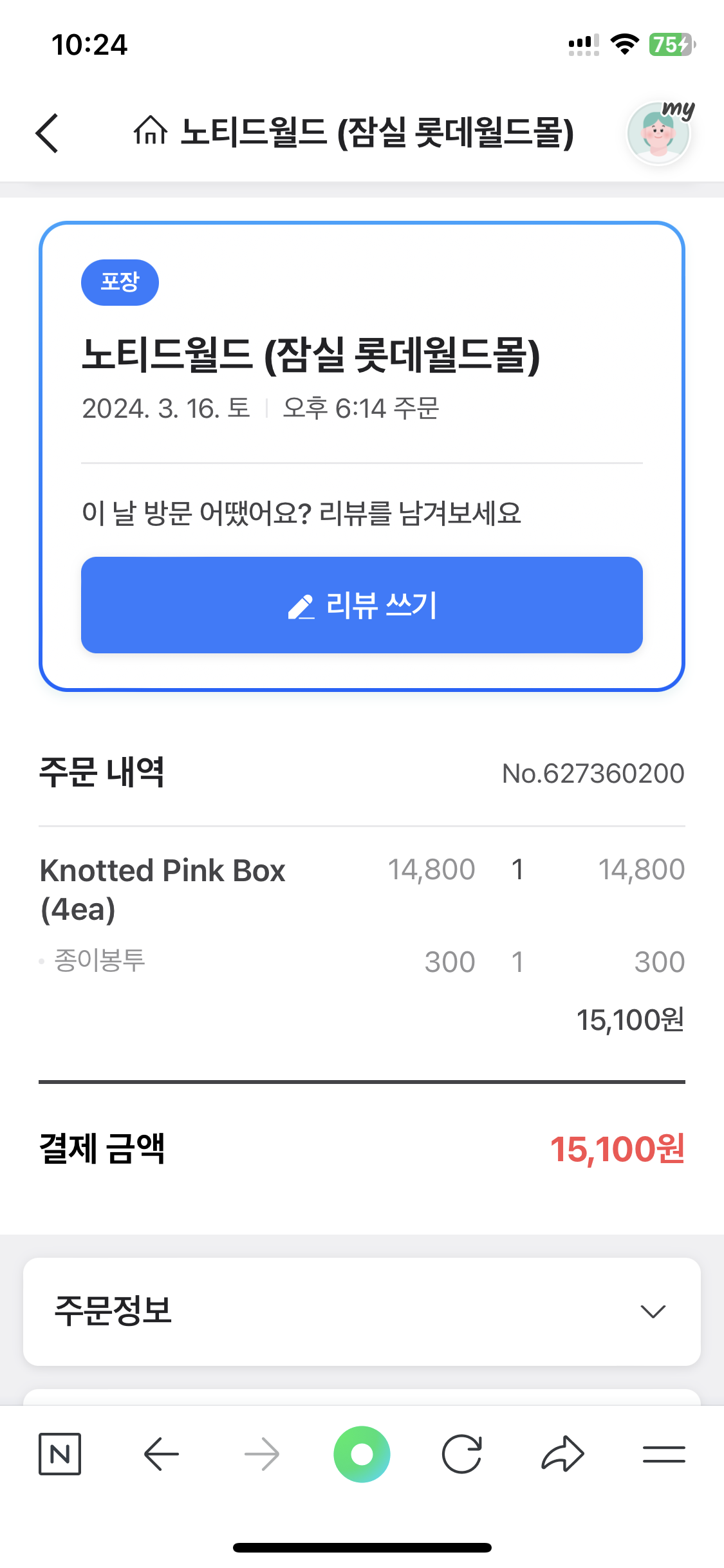Toggle the Wi-Fi status indicator
The image size is (724, 1568).
[622, 44]
